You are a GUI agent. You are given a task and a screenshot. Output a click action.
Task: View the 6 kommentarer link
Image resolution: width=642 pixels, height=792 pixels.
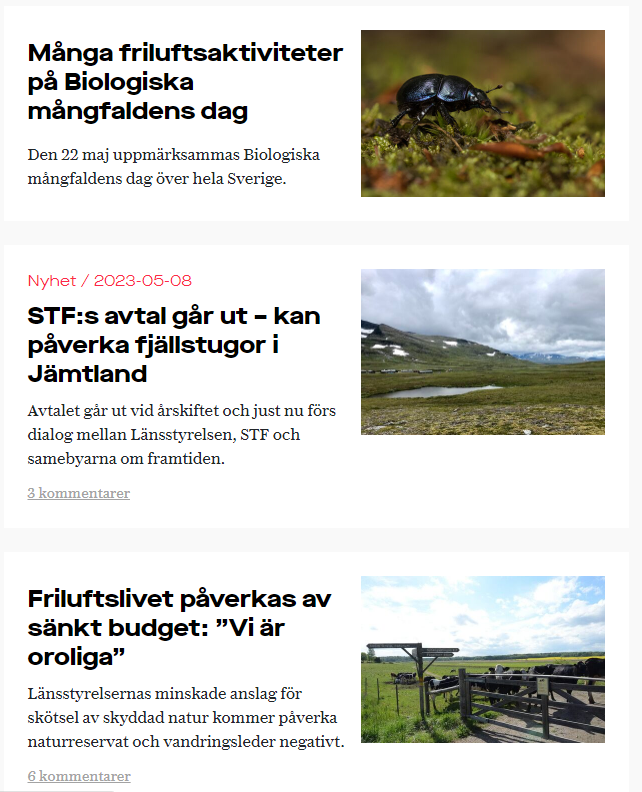coord(78,776)
